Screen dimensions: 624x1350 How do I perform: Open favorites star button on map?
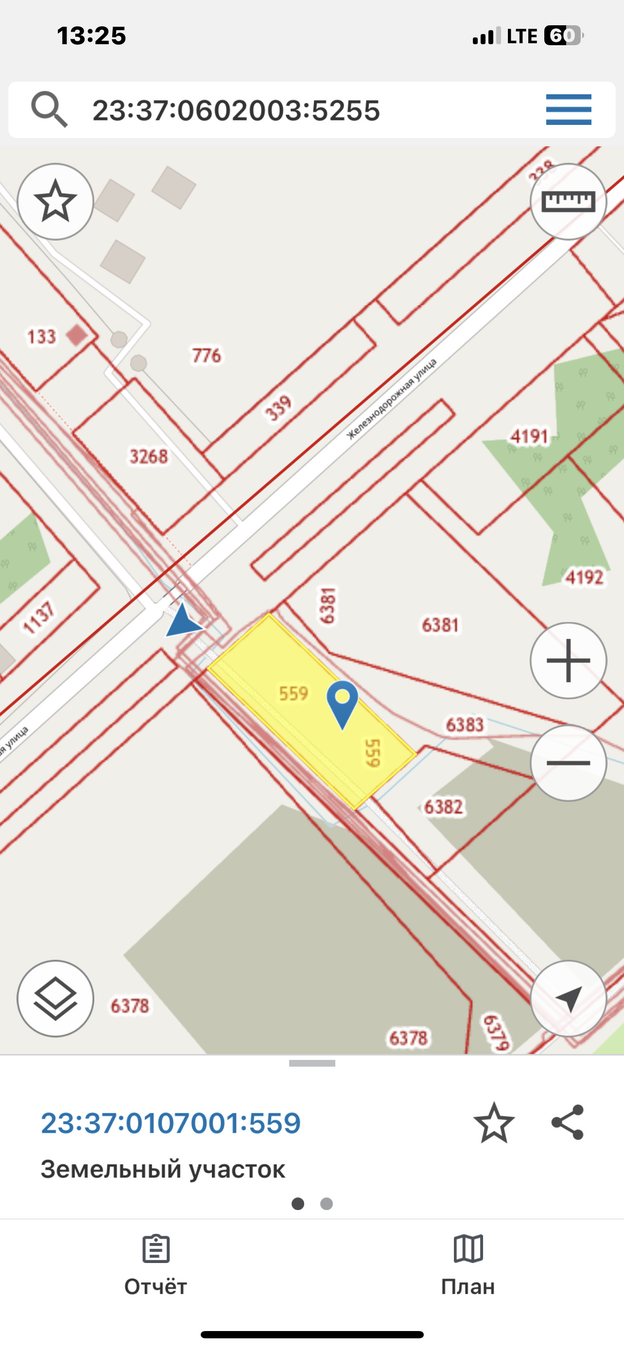pyautogui.click(x=55, y=201)
